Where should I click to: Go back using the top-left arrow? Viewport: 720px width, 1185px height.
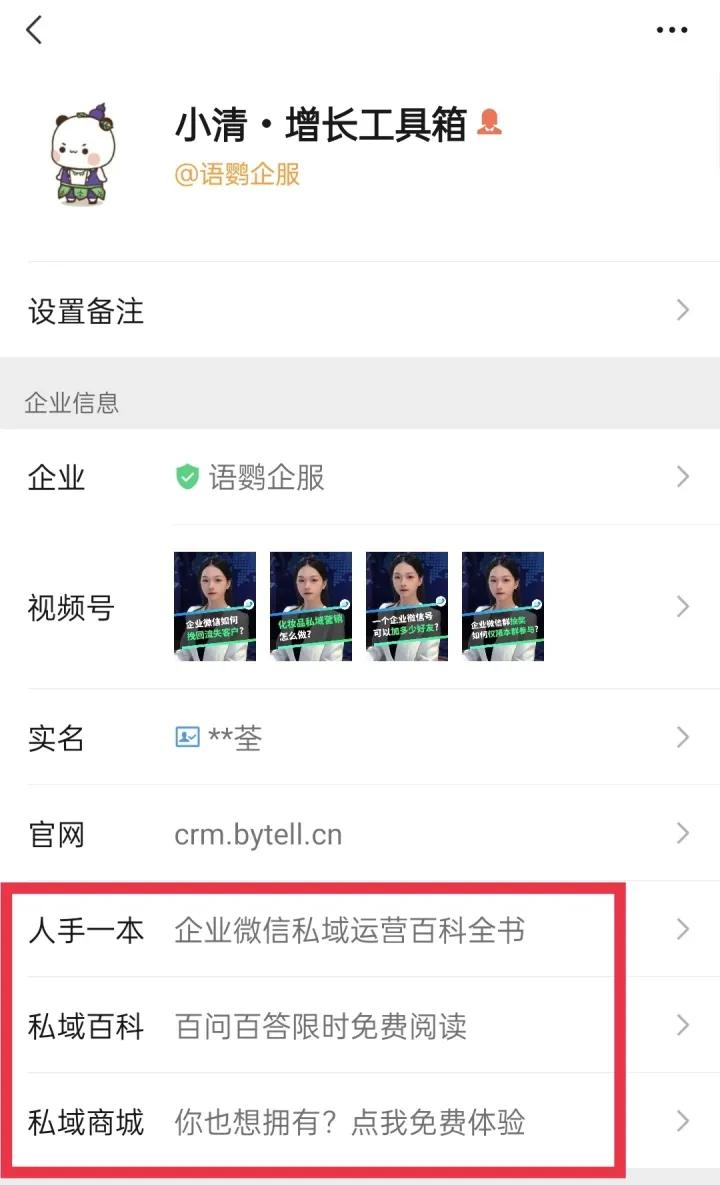tap(34, 30)
